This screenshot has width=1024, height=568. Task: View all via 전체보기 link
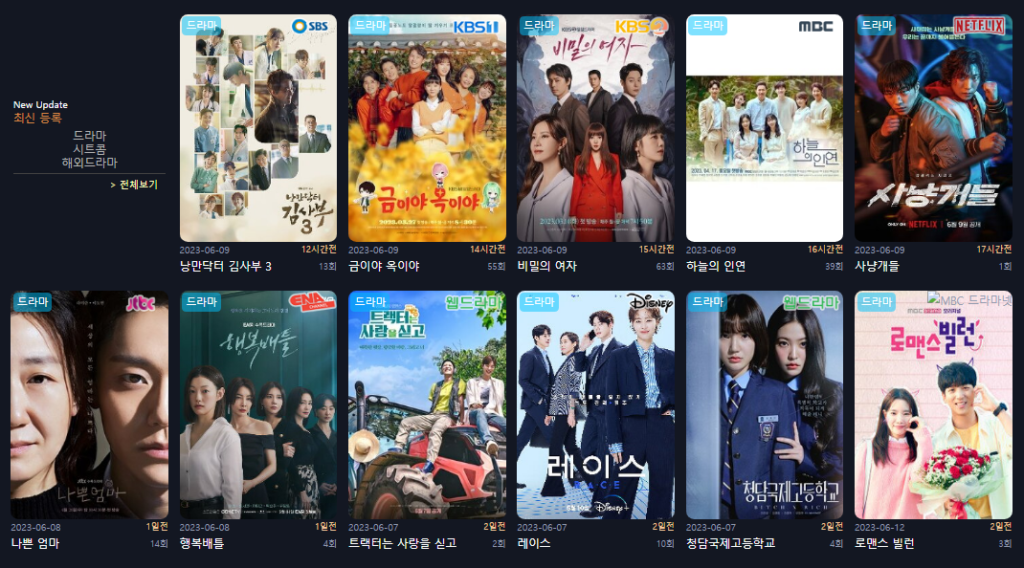(138, 185)
